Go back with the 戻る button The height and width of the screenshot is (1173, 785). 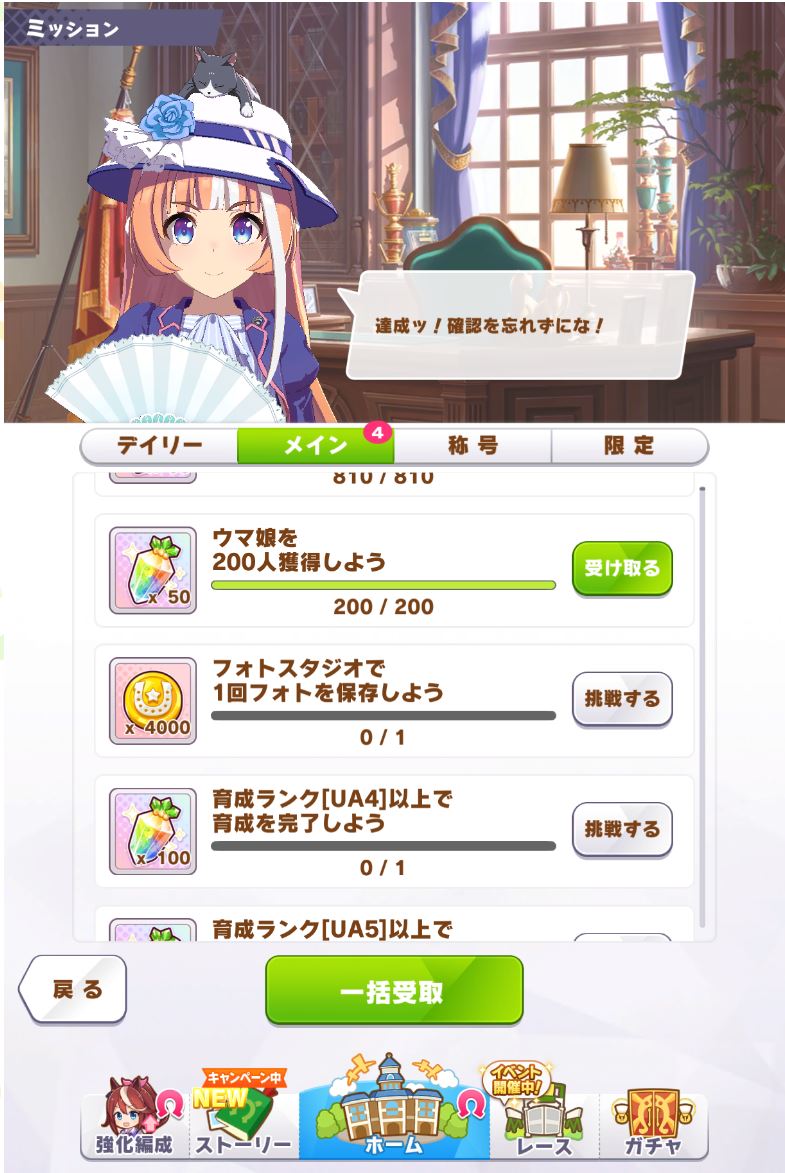coord(75,990)
